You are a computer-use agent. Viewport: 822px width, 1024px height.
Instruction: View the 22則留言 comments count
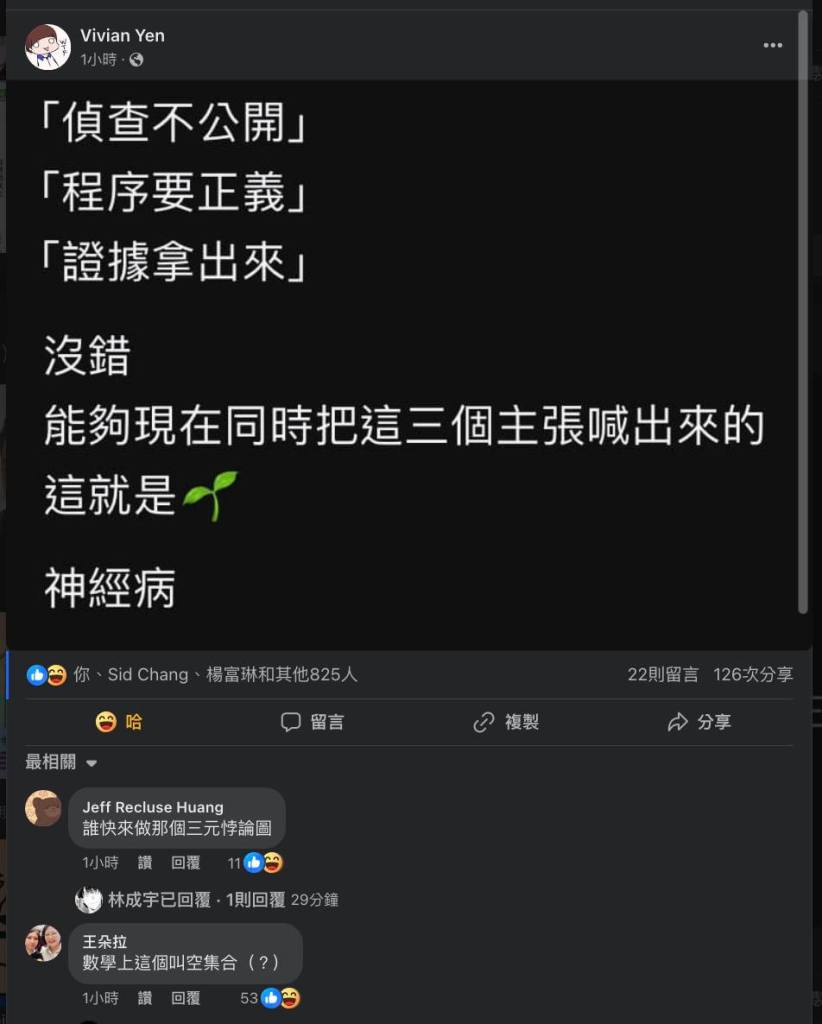(x=662, y=675)
